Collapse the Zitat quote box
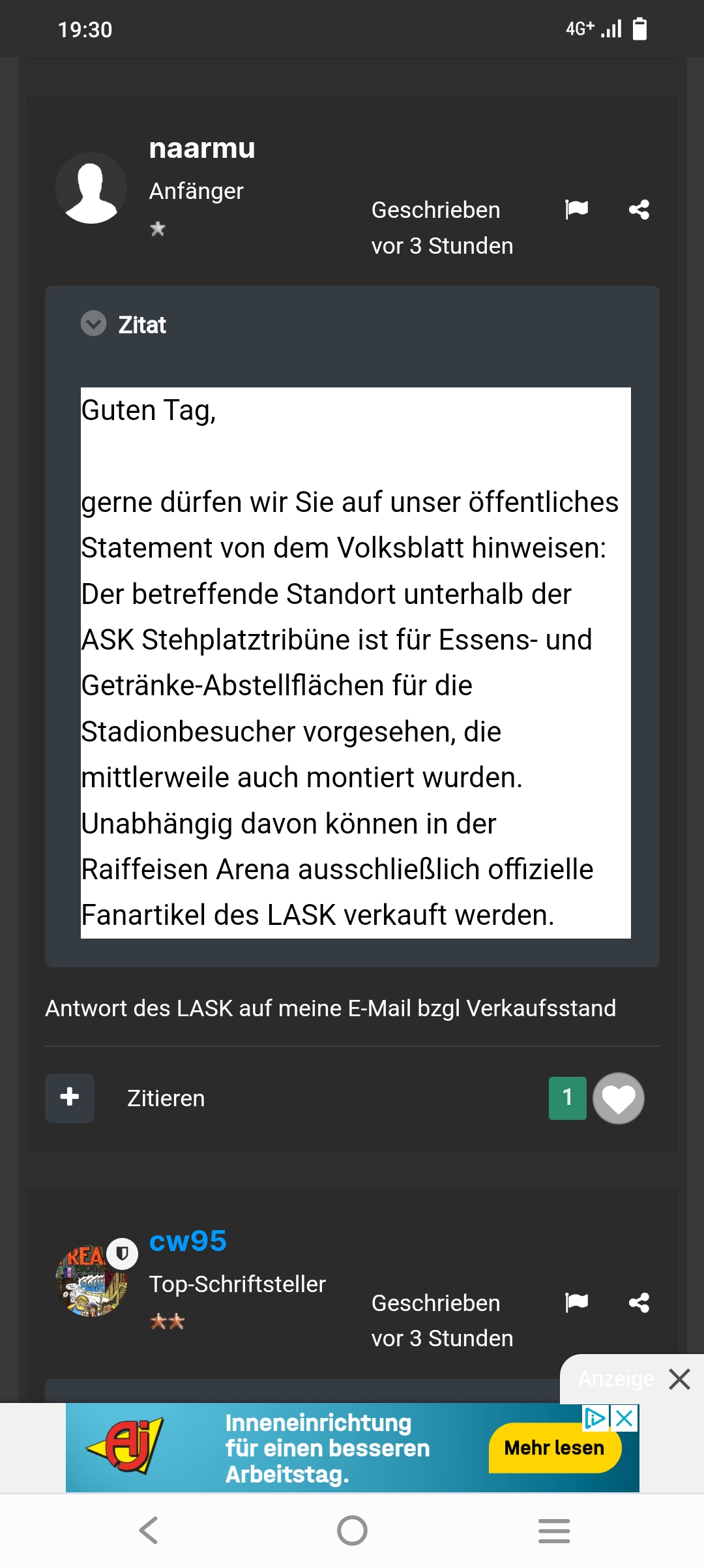 click(93, 324)
